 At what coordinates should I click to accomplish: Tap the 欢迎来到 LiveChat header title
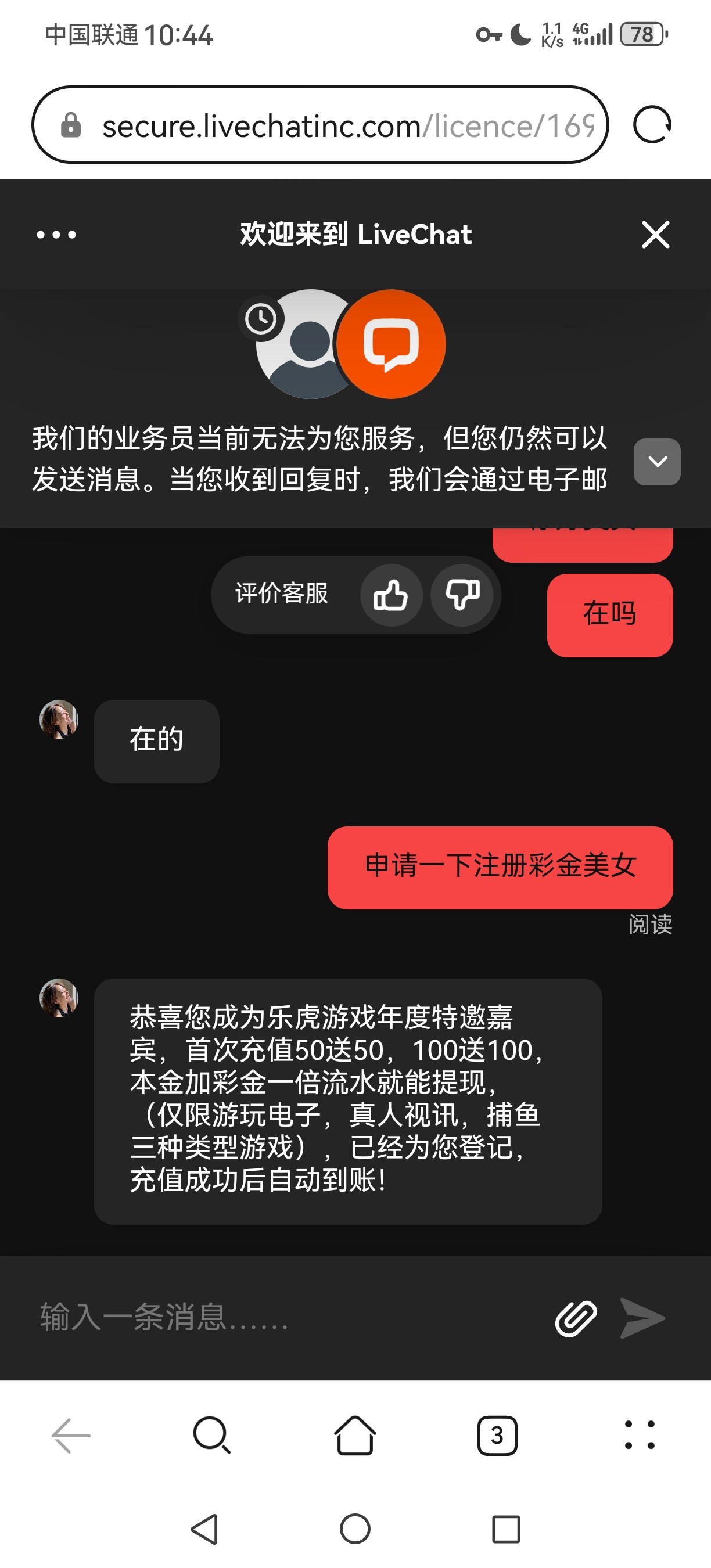click(355, 235)
